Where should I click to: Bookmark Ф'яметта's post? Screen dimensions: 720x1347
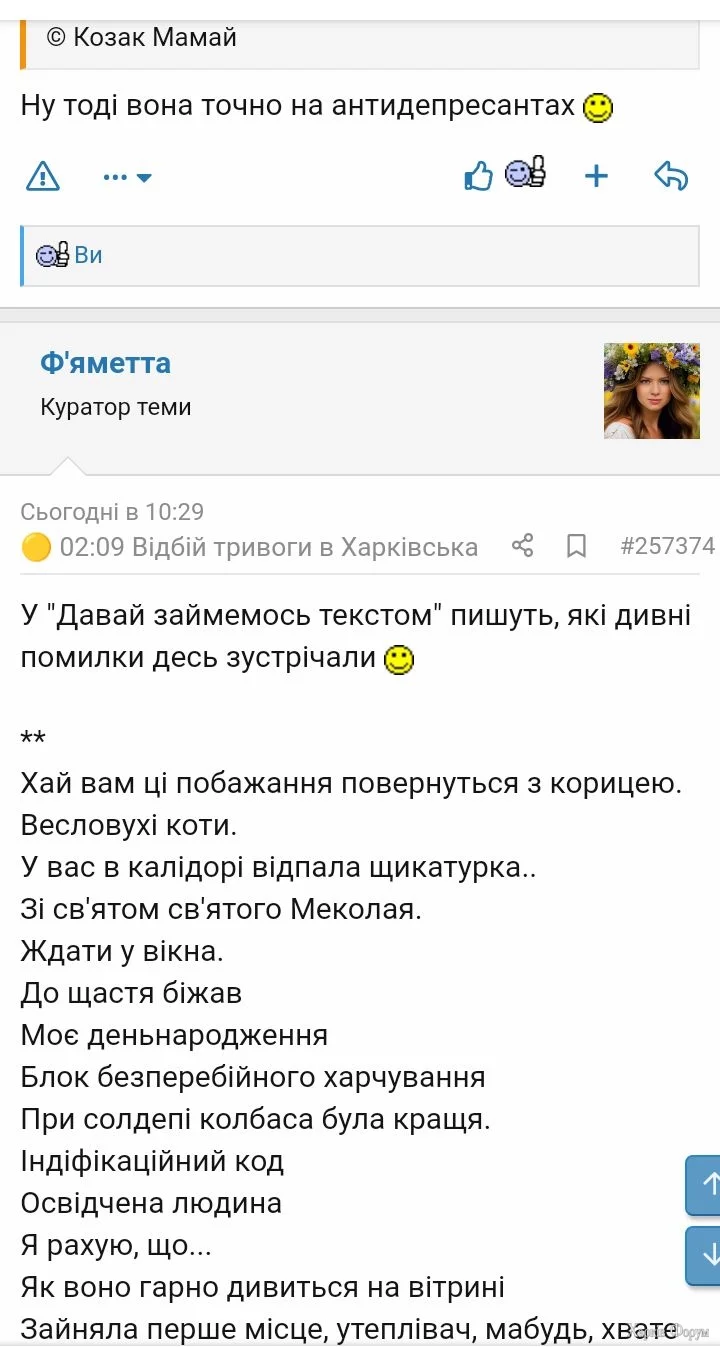pyautogui.click(x=576, y=546)
